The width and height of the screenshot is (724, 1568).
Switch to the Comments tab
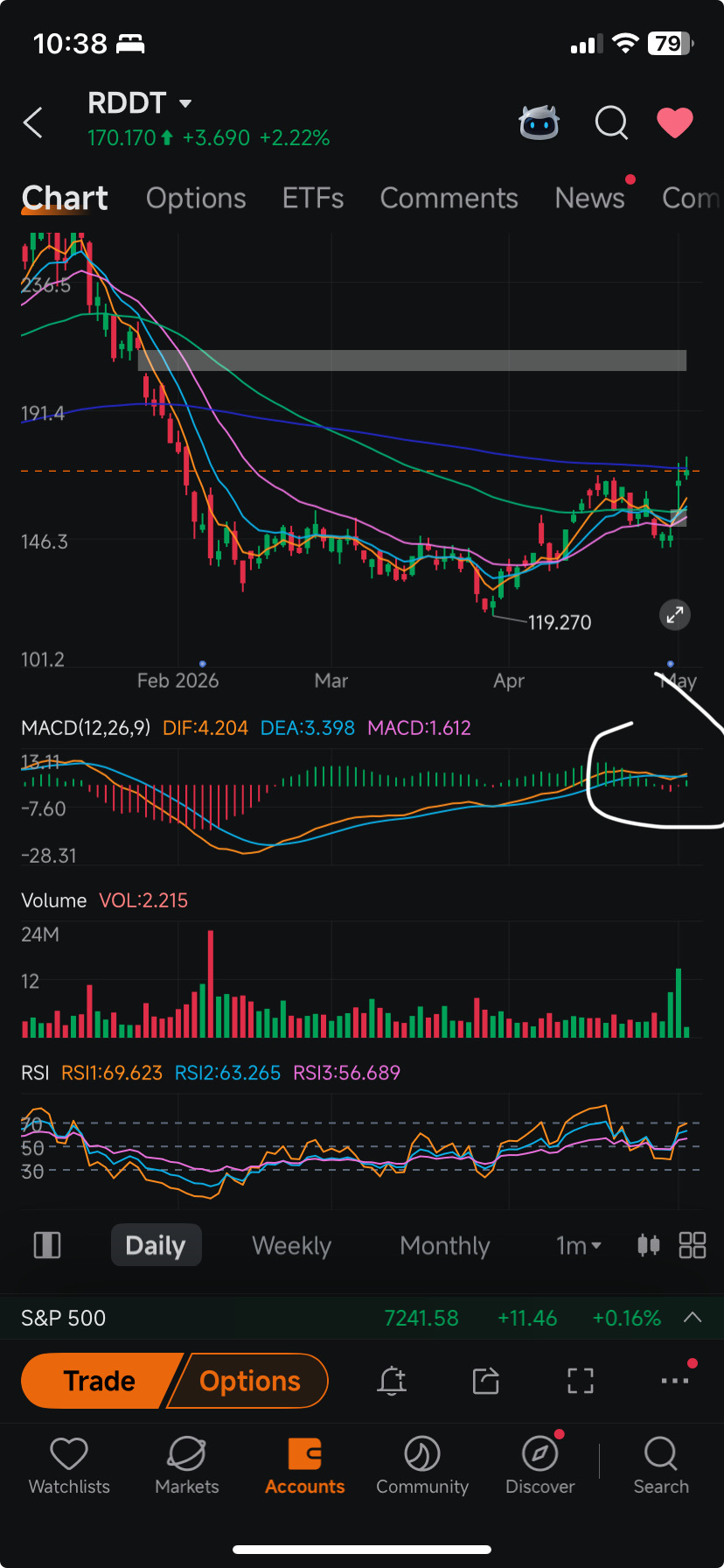(x=449, y=198)
